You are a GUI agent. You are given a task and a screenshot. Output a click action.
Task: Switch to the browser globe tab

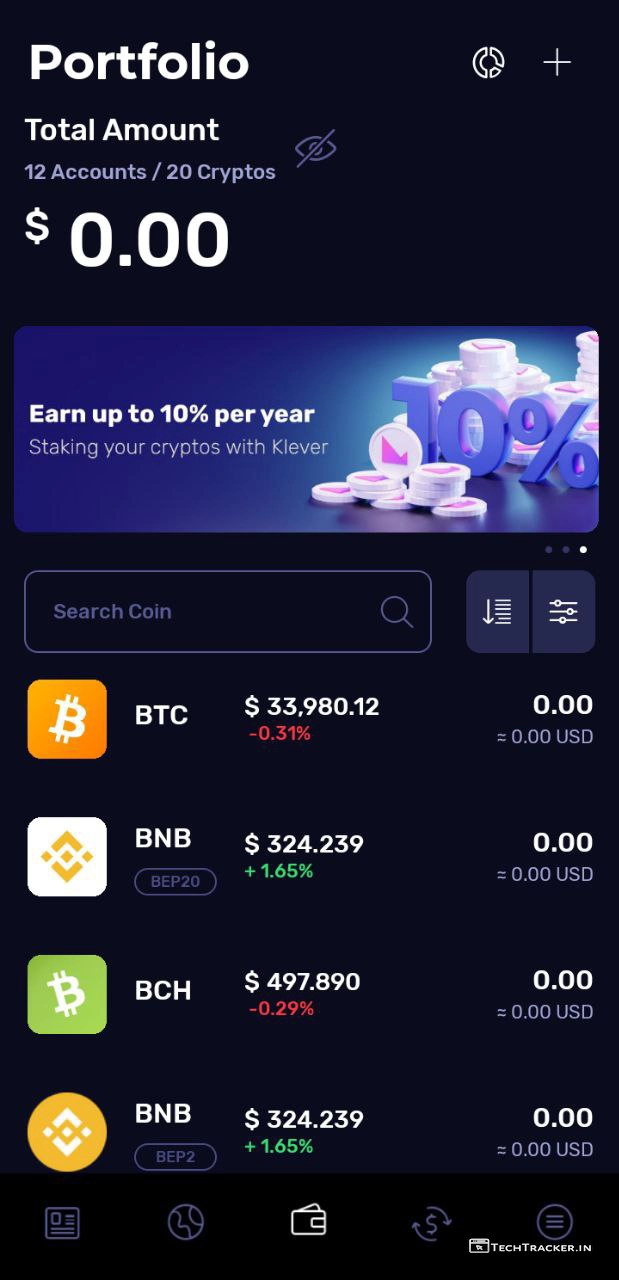(x=185, y=1222)
